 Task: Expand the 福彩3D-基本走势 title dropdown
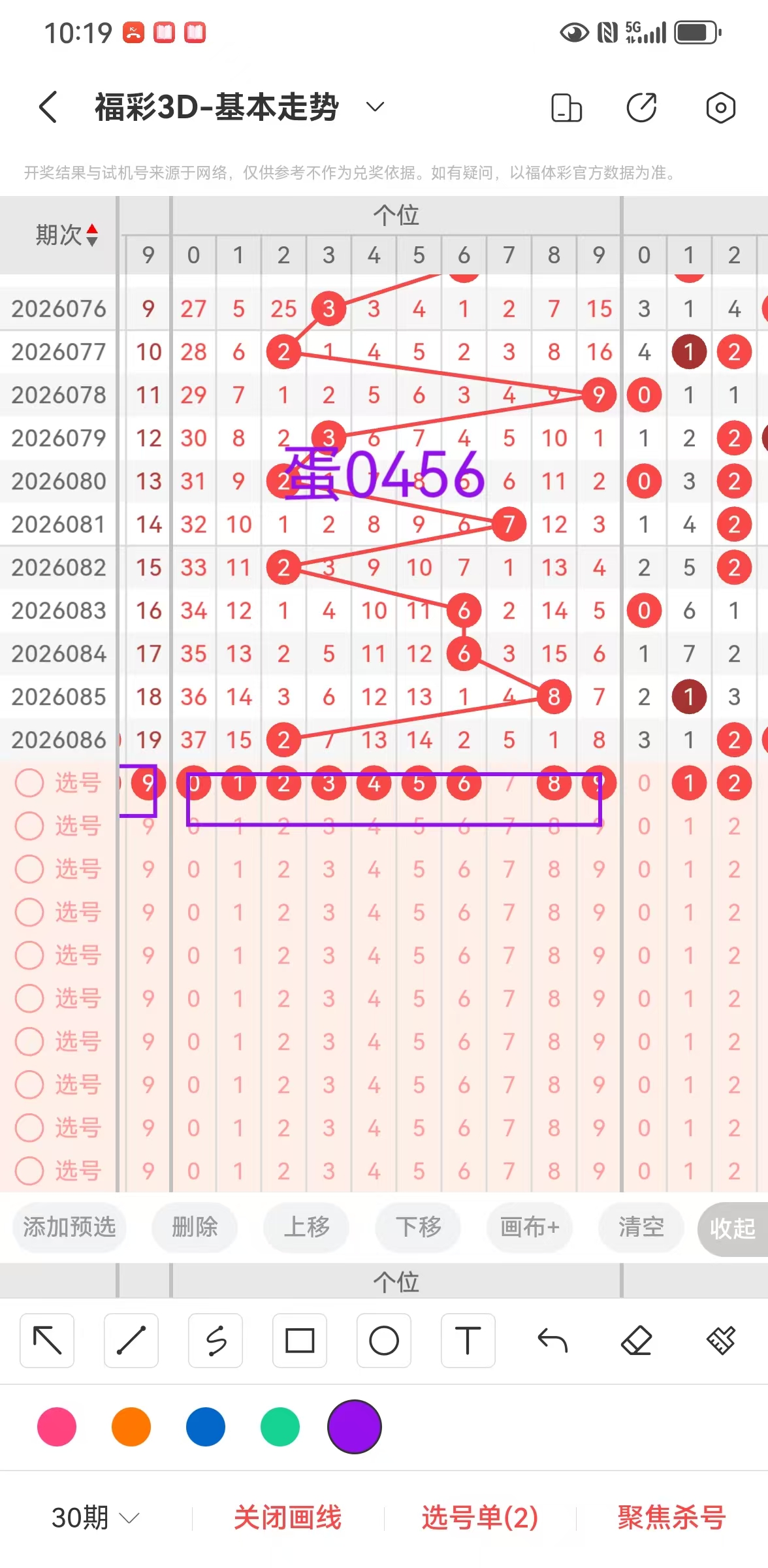point(375,107)
